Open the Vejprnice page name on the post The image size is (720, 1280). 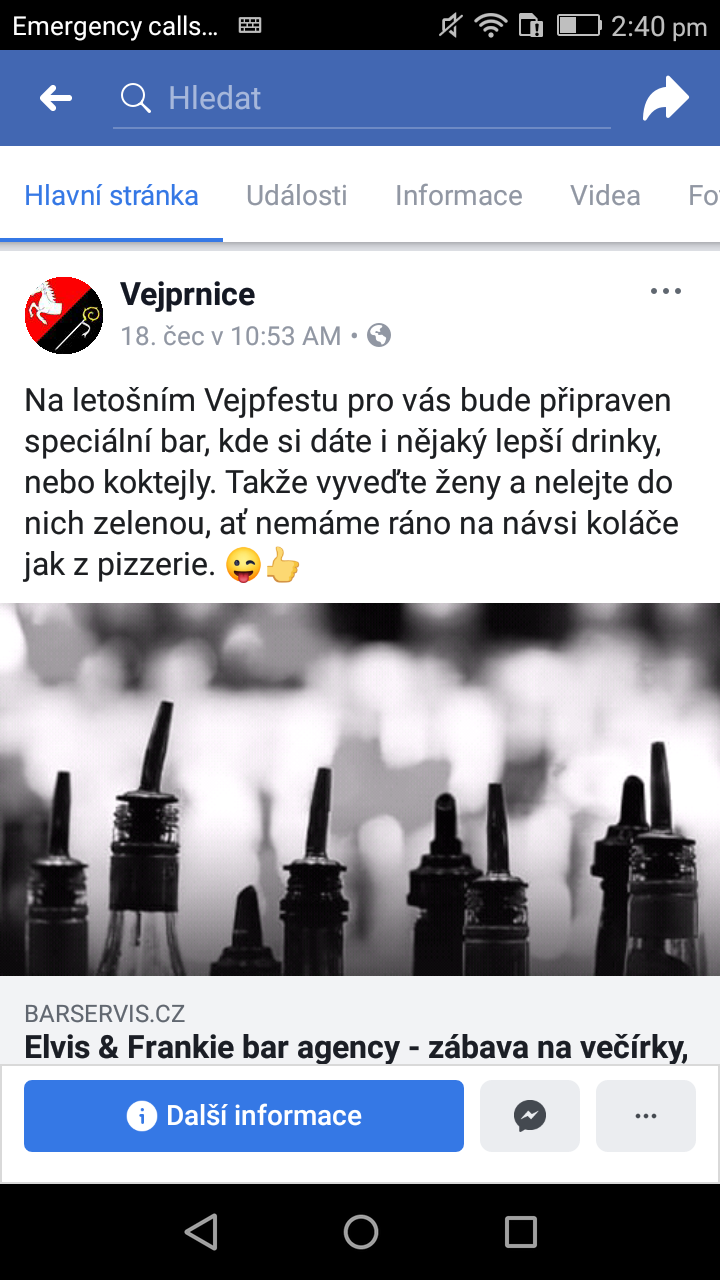188,294
